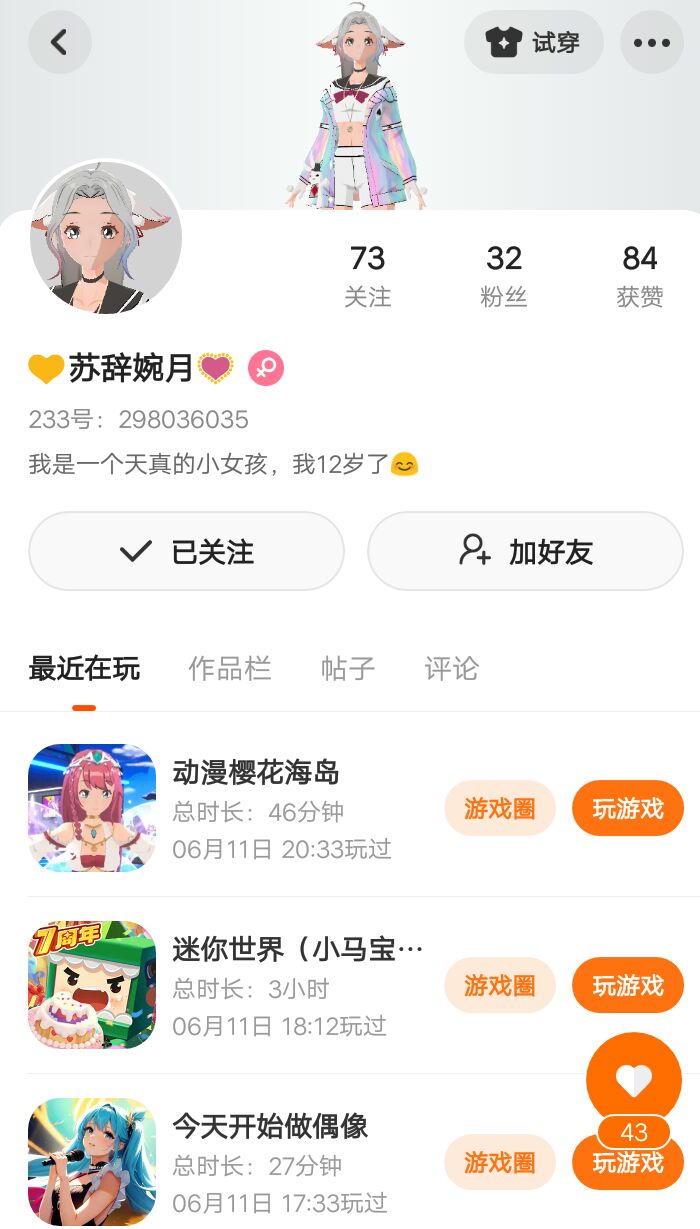The height and width of the screenshot is (1229, 700).
Task: Tap the 试穿 outfit button
Action: click(x=534, y=42)
